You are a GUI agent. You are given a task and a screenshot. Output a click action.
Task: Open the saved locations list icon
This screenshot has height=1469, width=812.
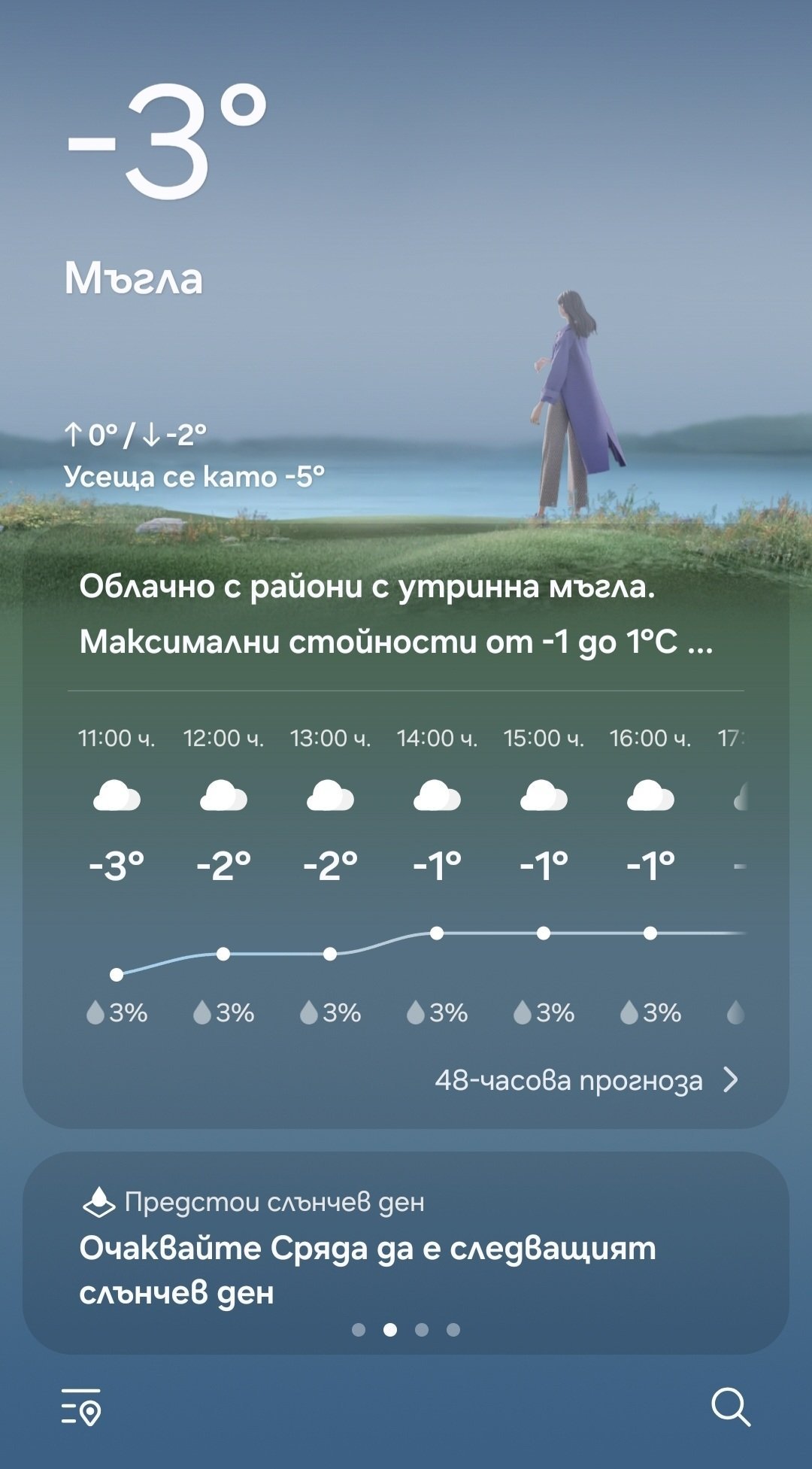click(x=81, y=1407)
